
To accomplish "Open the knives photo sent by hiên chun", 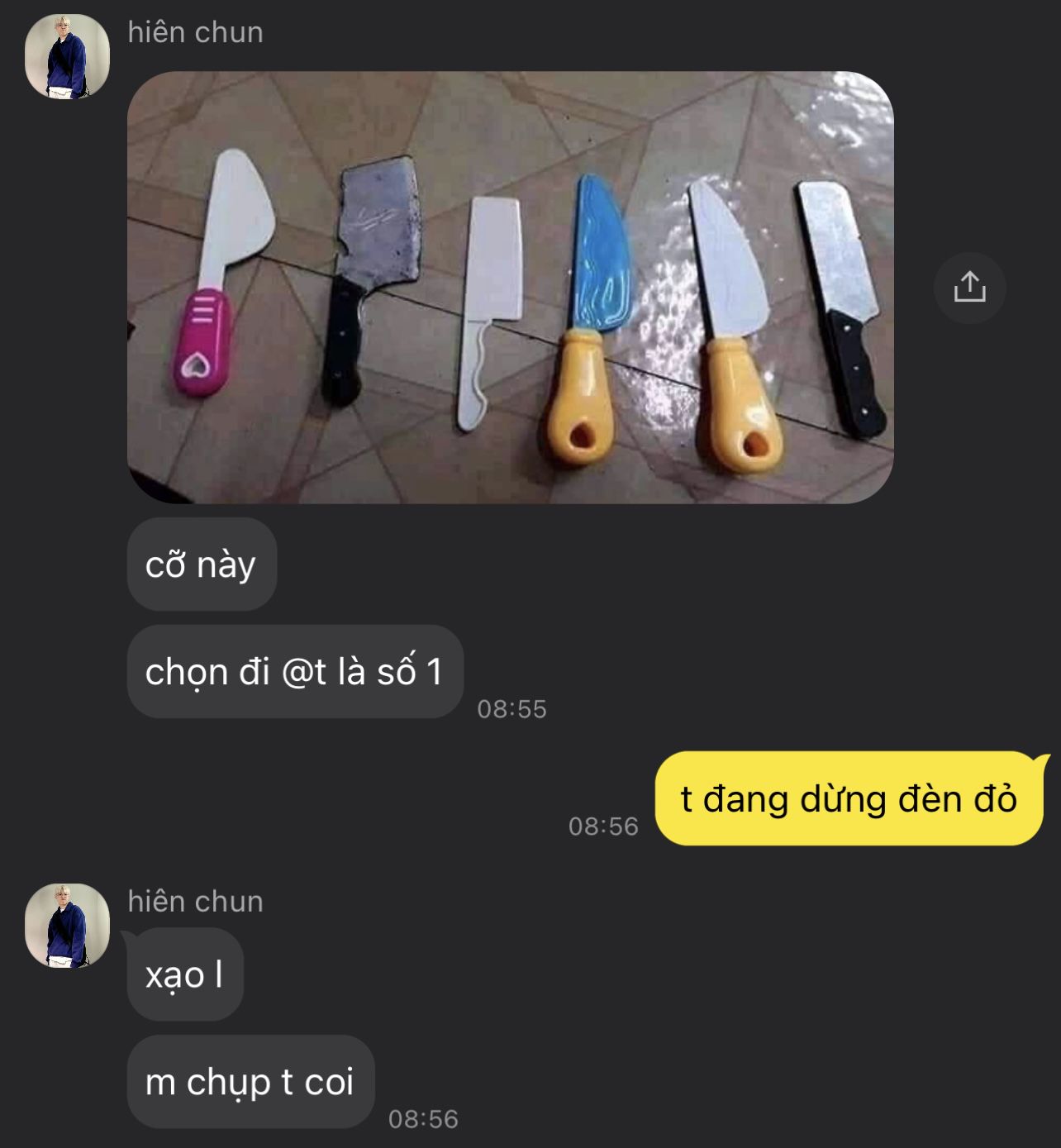I will coord(510,288).
